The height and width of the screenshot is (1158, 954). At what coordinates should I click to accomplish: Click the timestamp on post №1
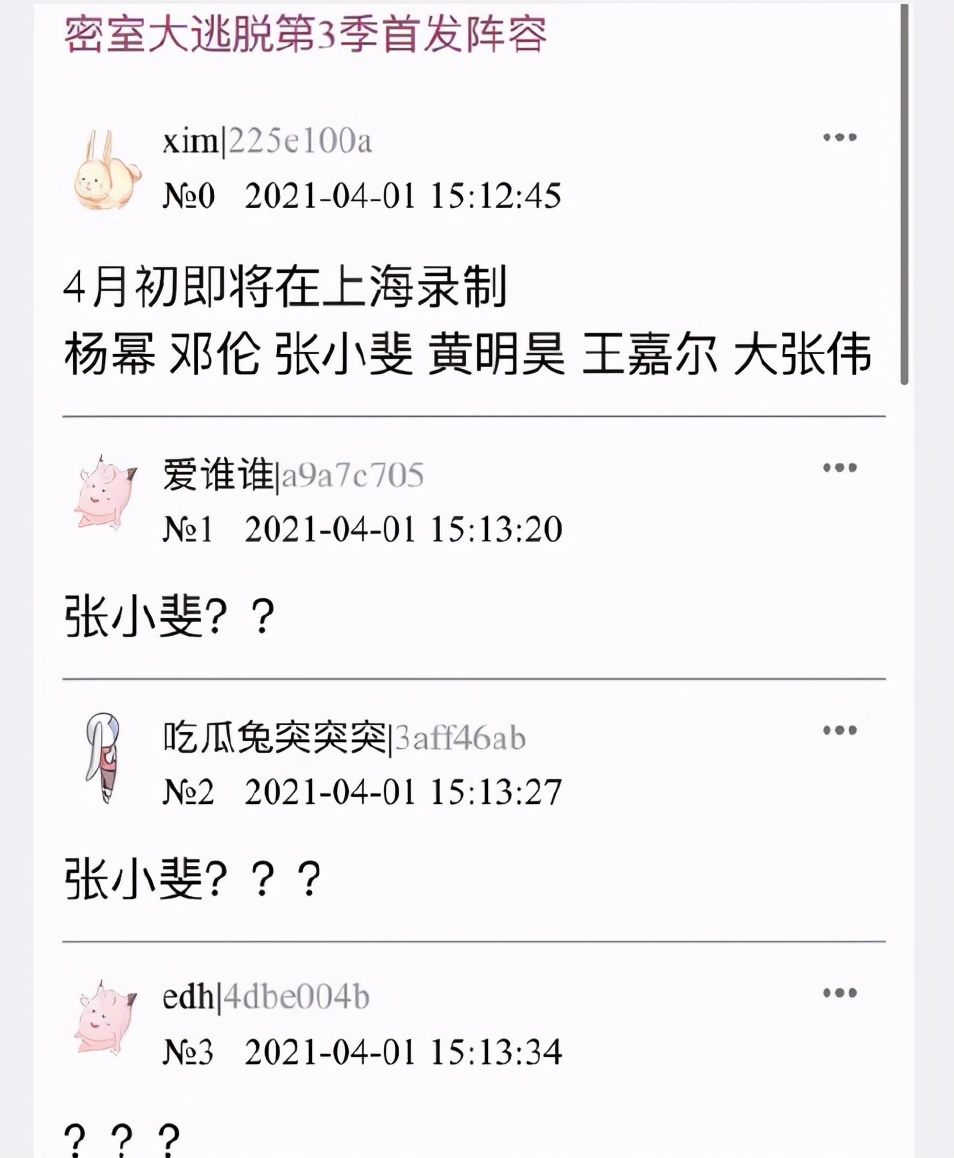(x=400, y=531)
